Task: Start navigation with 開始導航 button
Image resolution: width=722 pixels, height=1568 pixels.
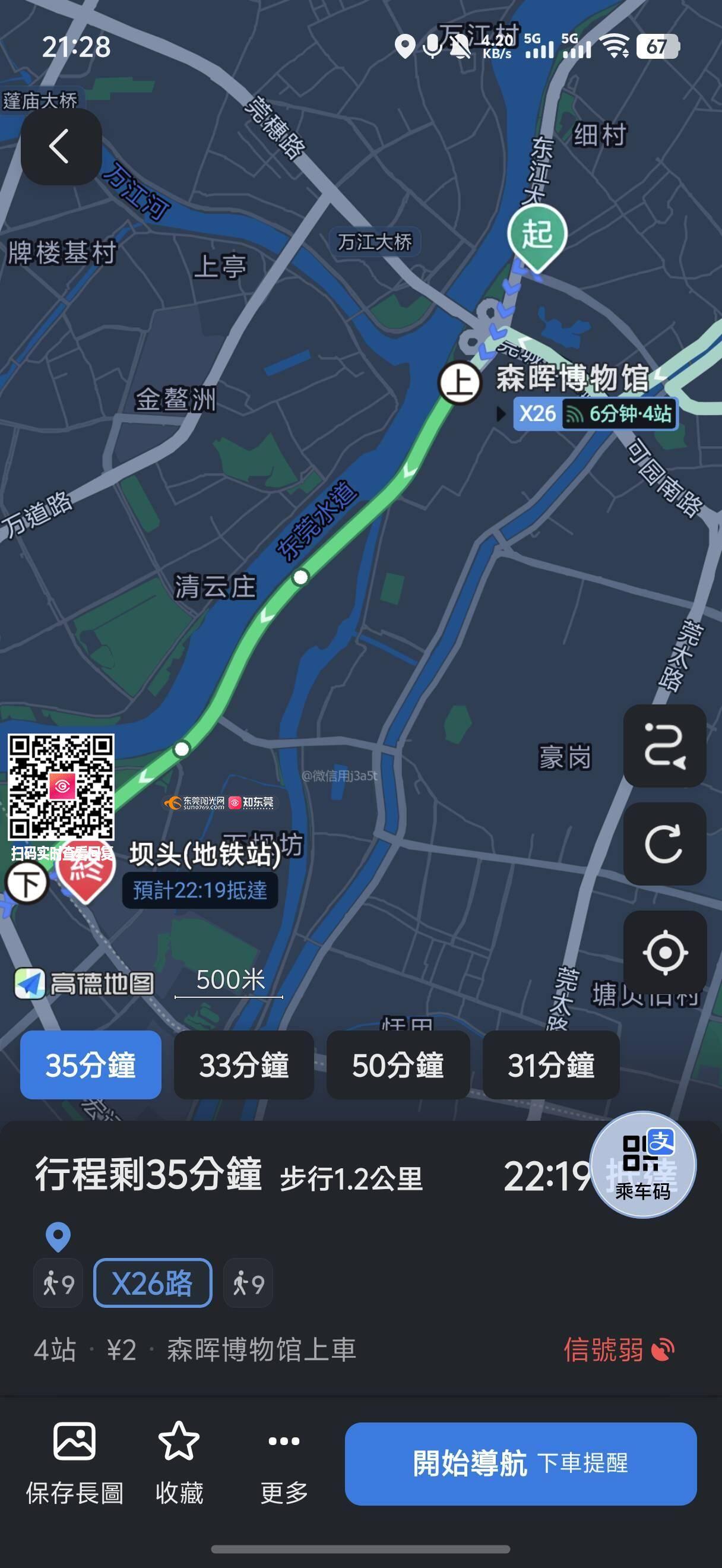Action: point(520,1463)
